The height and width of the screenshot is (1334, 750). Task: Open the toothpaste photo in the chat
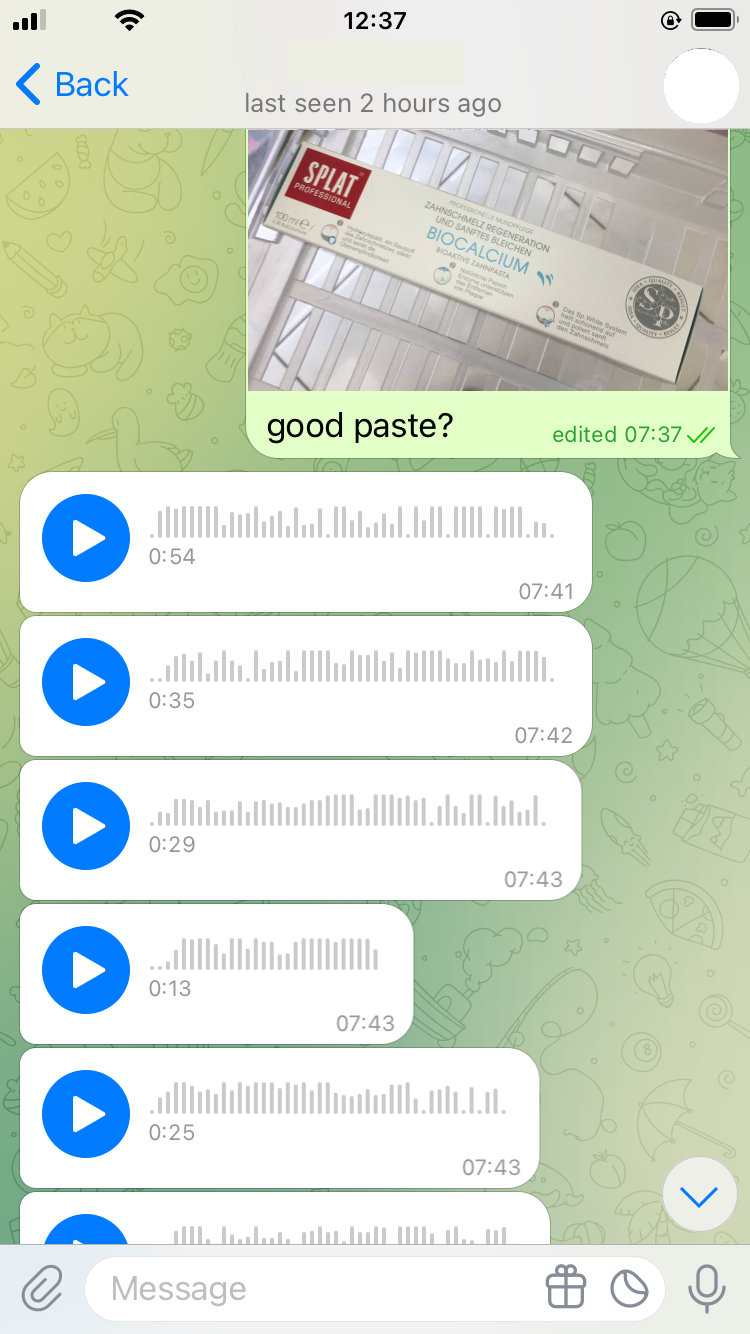(488, 260)
